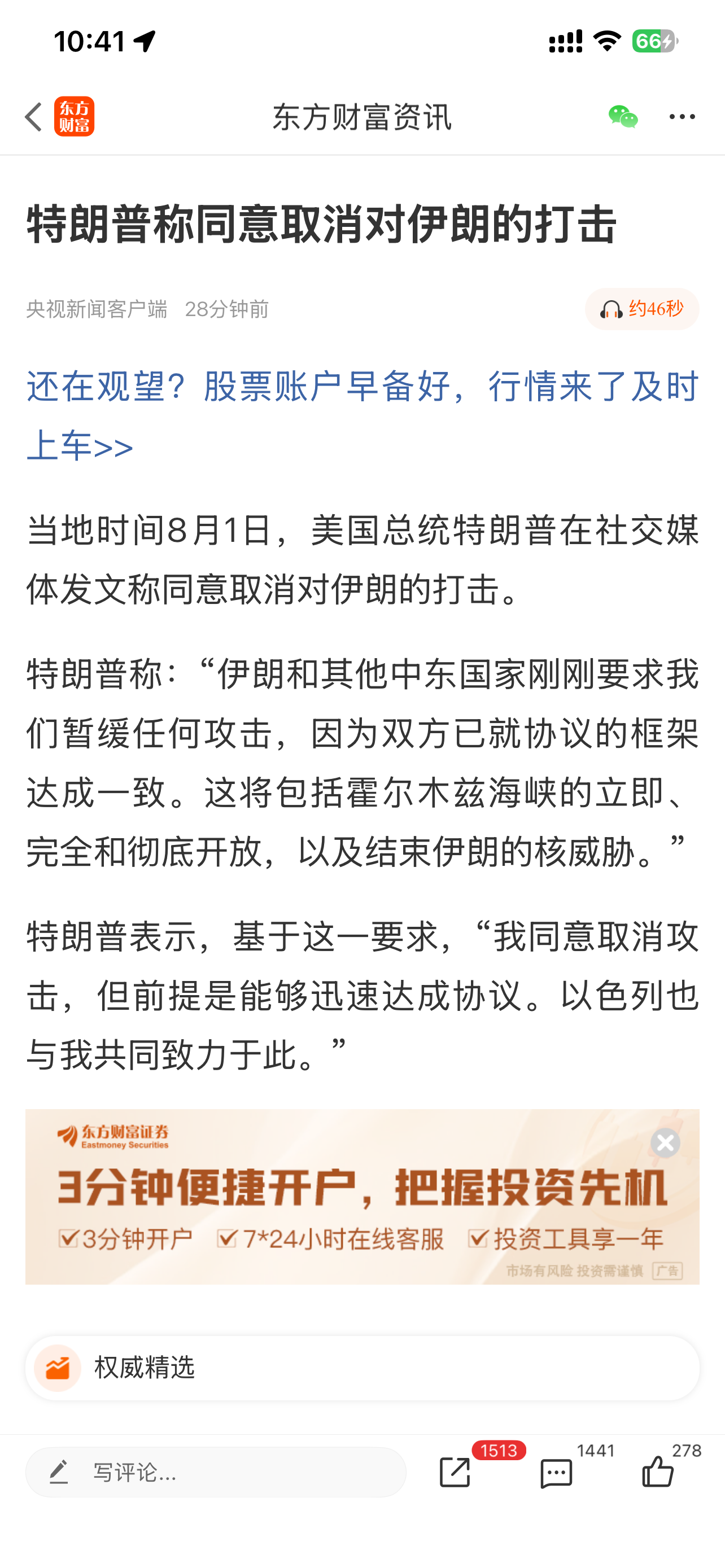This screenshot has width=725, height=1568.
Task: Dismiss the 3分钟便捷开户 ad banner
Action: (665, 1142)
